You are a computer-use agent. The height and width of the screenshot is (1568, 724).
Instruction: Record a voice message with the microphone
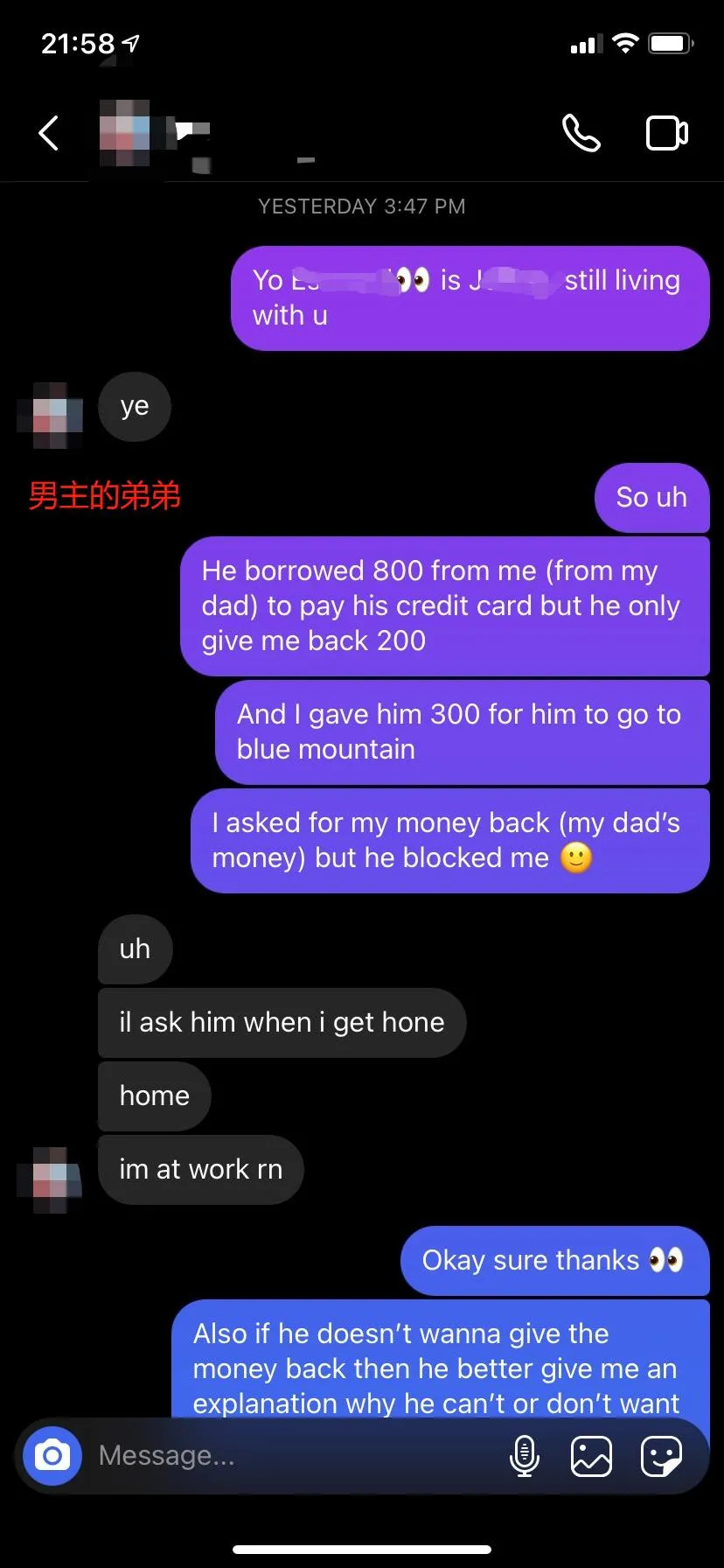[x=524, y=1456]
